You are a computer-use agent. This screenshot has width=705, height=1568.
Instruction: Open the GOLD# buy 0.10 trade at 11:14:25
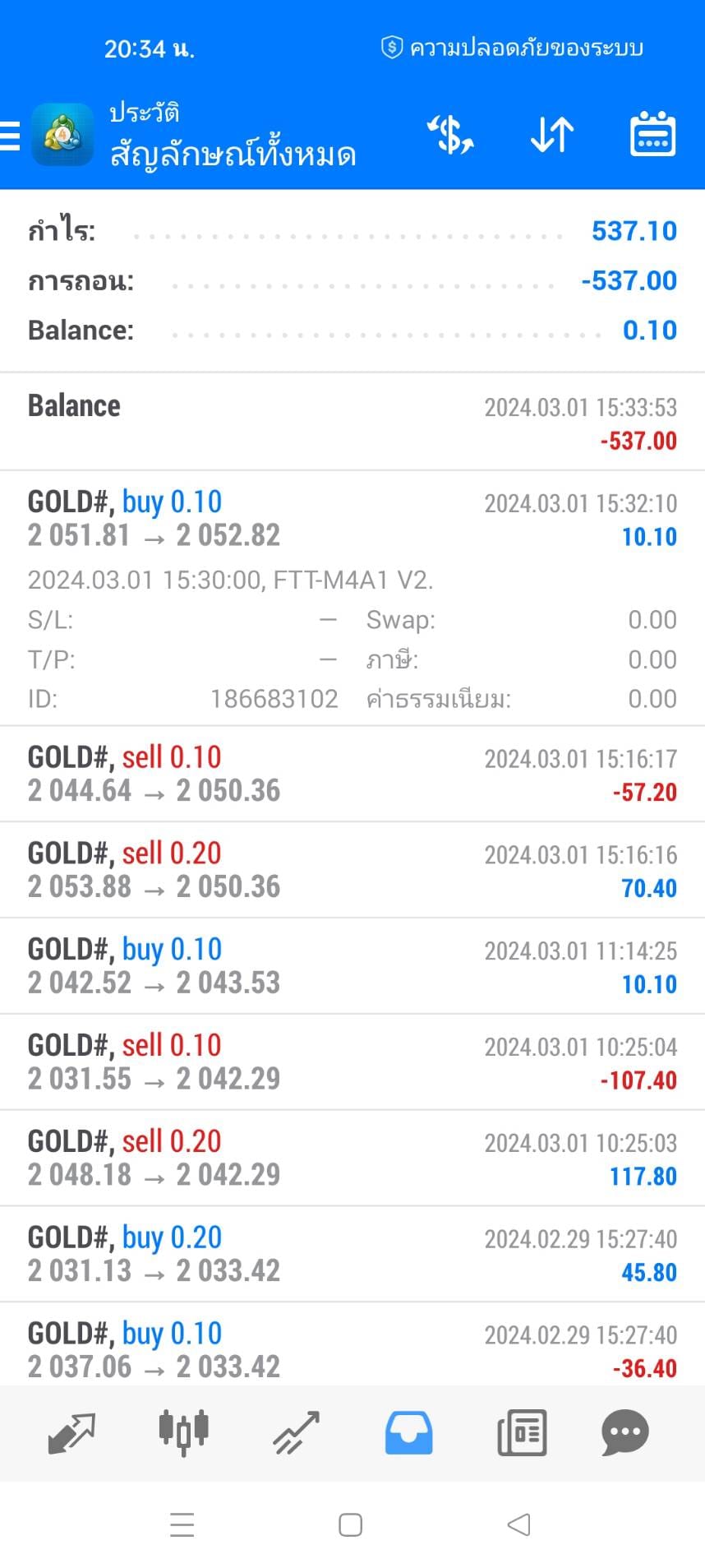click(x=352, y=966)
